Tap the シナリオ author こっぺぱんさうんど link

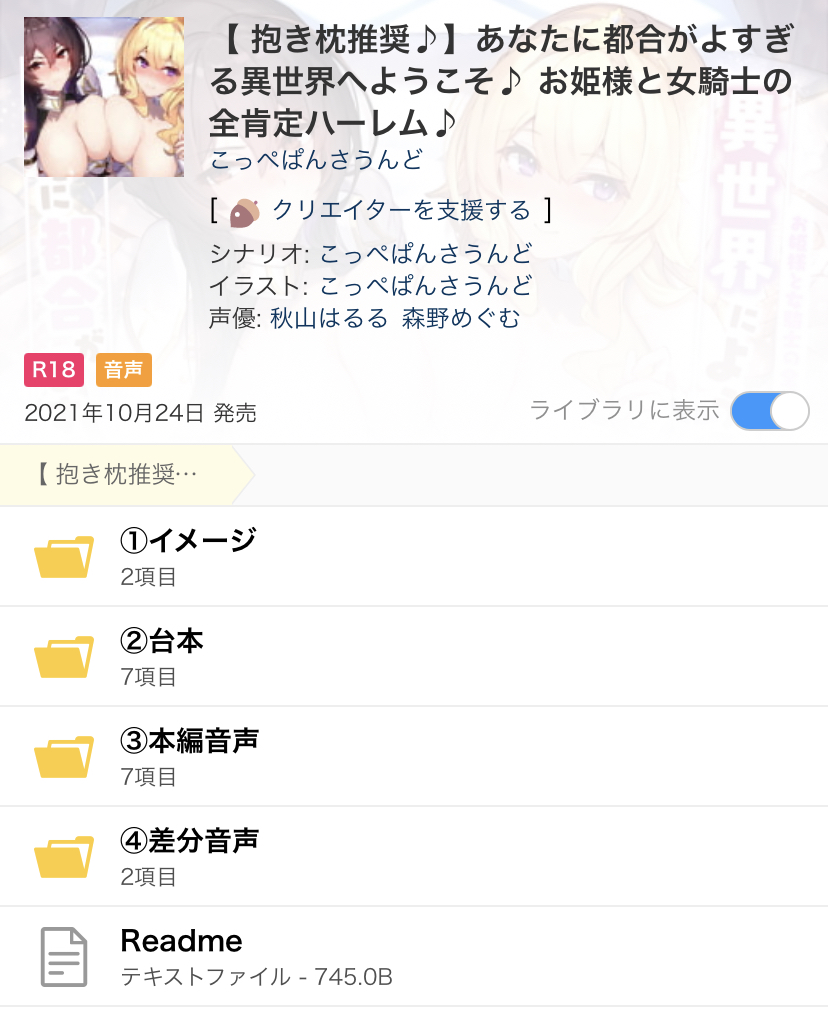pyautogui.click(x=426, y=253)
